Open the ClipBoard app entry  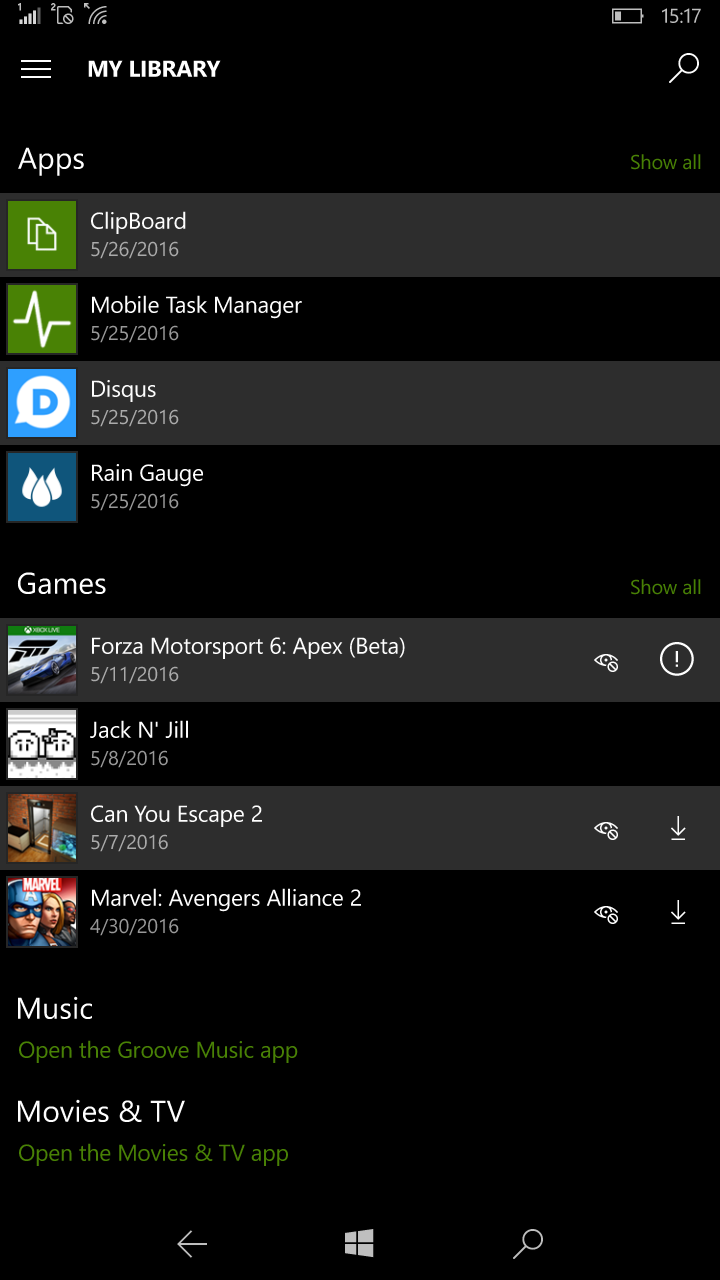[x=360, y=235]
